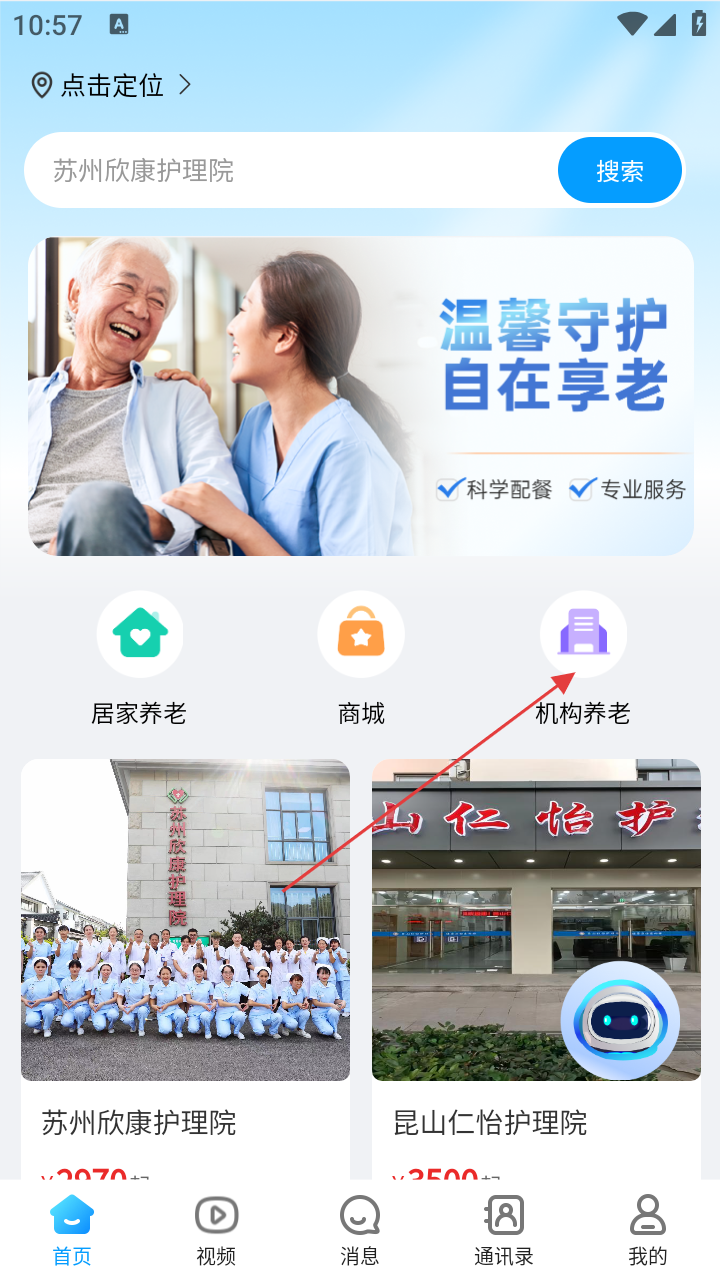Viewport: 720px width, 1280px height.
Task: Open the 温馨守护 自在享老 banner
Action: pyautogui.click(x=360, y=396)
